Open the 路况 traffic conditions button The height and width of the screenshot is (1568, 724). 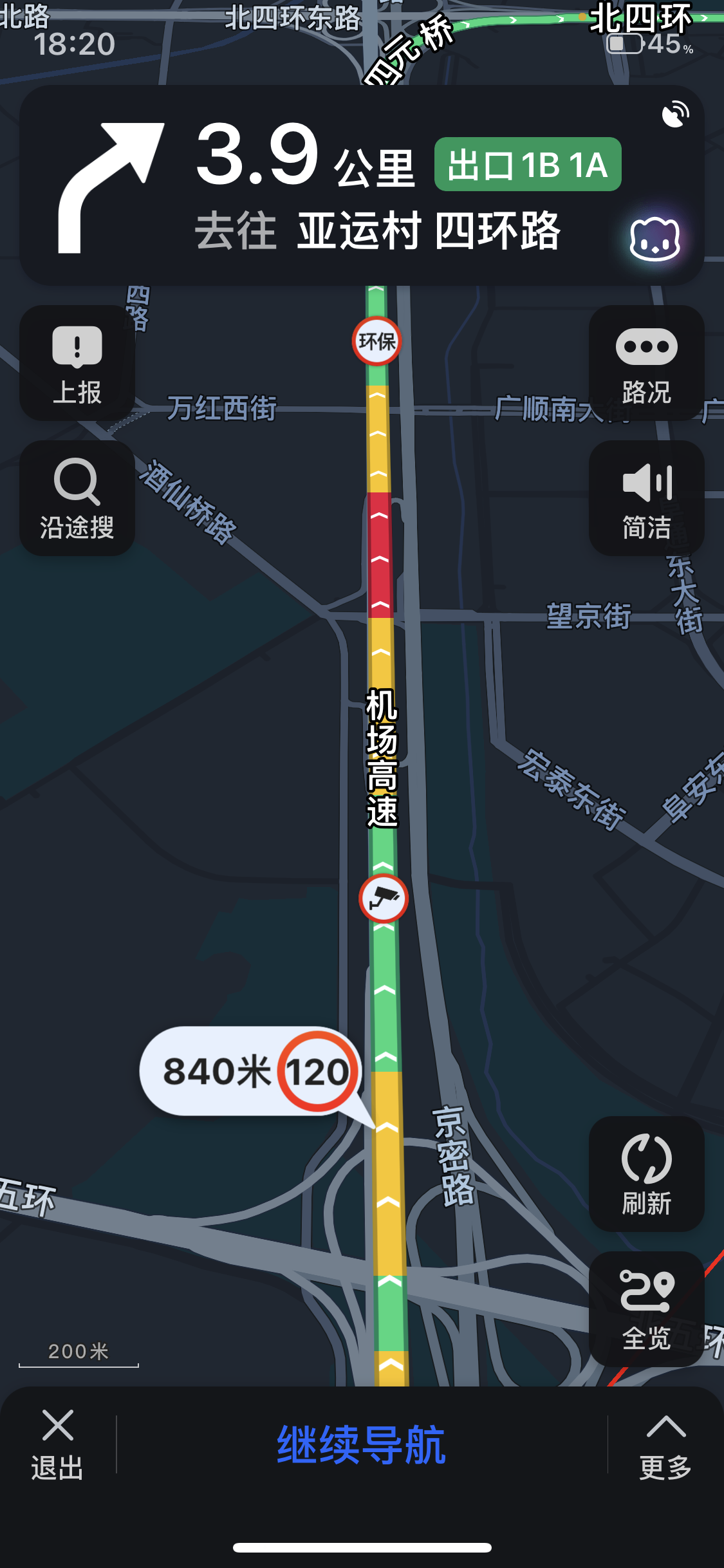646,363
